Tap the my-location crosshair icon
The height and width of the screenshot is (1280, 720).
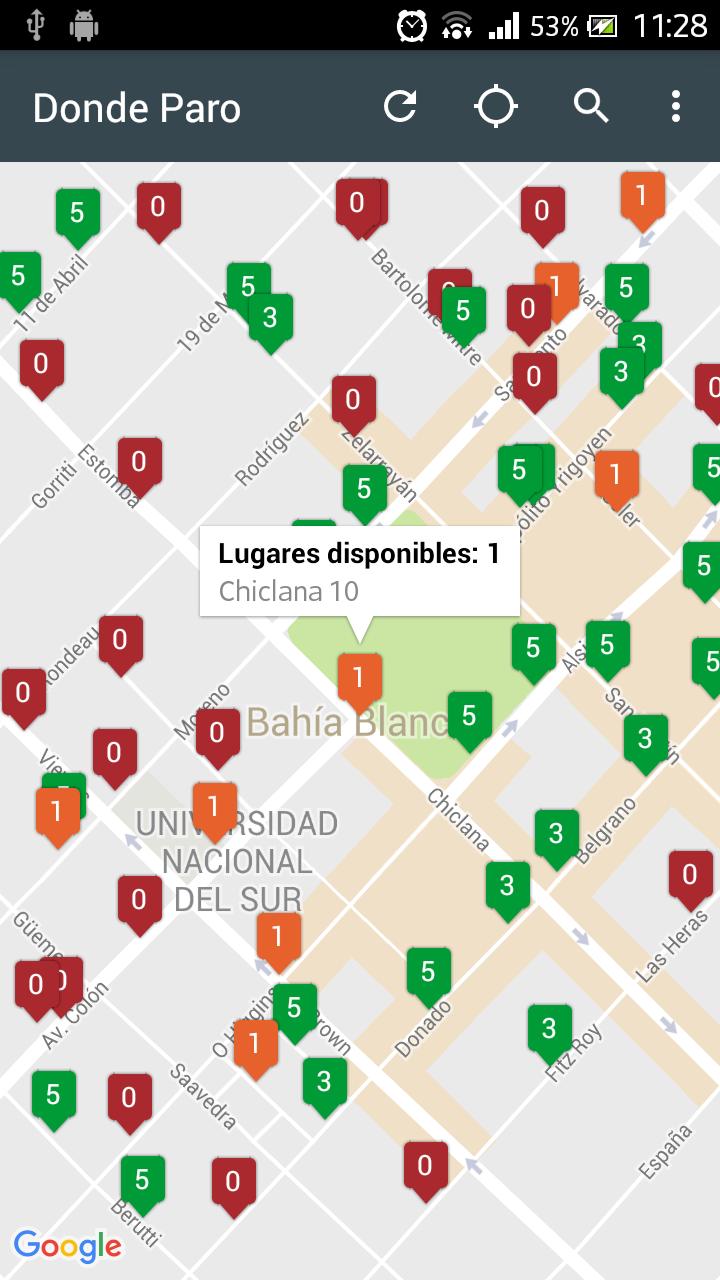[497, 105]
